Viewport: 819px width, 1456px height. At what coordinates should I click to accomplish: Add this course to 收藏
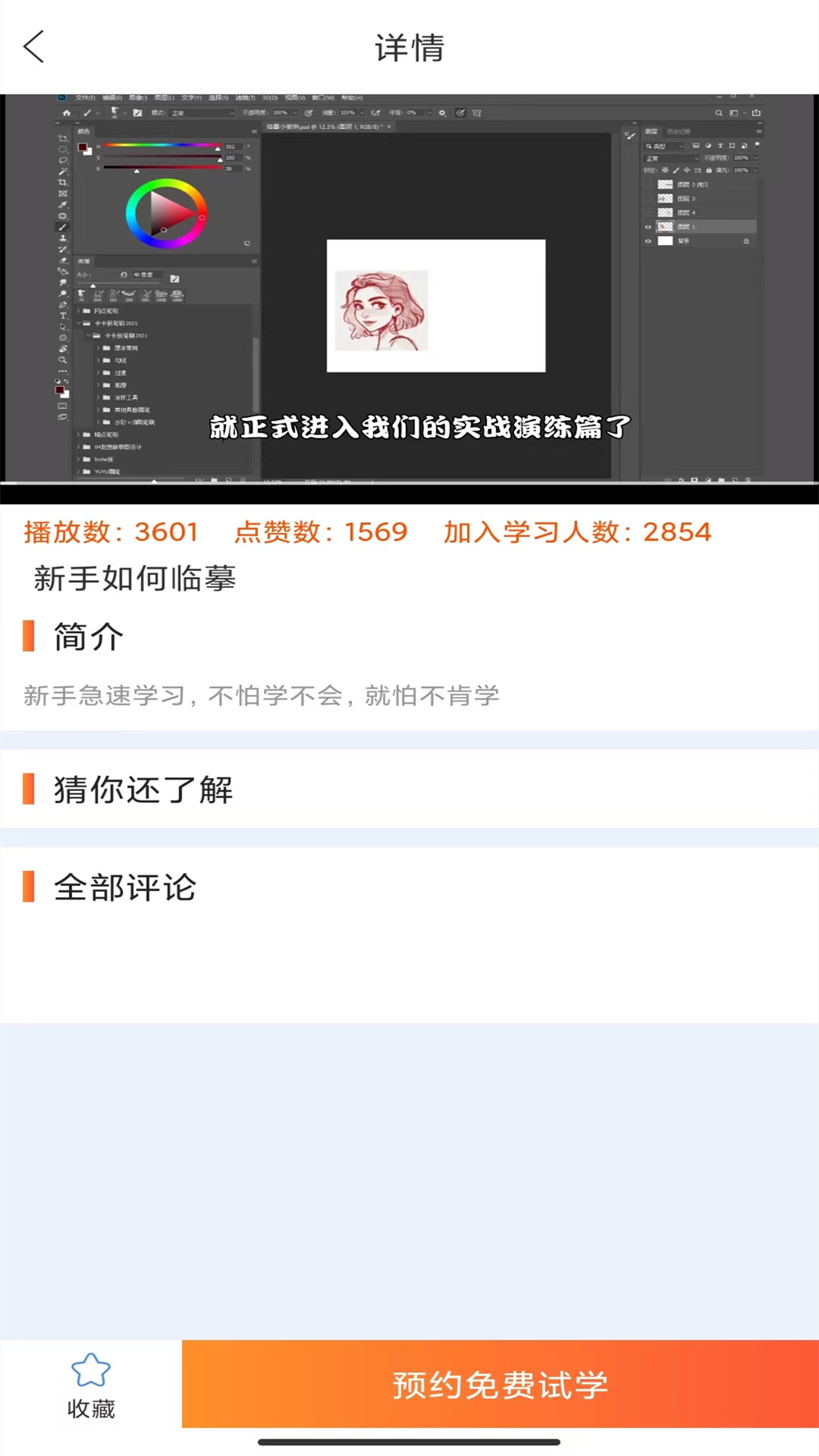click(91, 1385)
